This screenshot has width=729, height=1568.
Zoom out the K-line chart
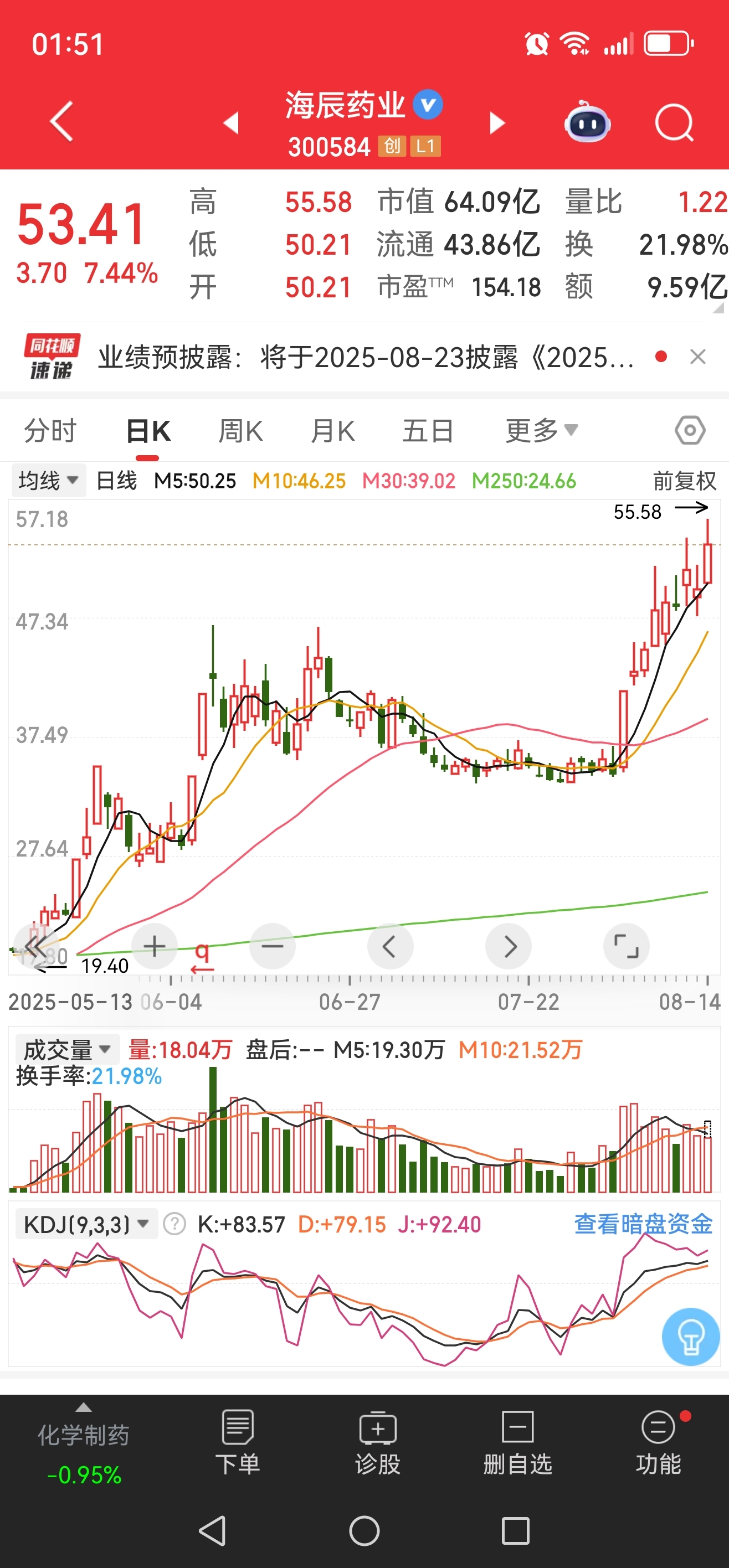[272, 946]
